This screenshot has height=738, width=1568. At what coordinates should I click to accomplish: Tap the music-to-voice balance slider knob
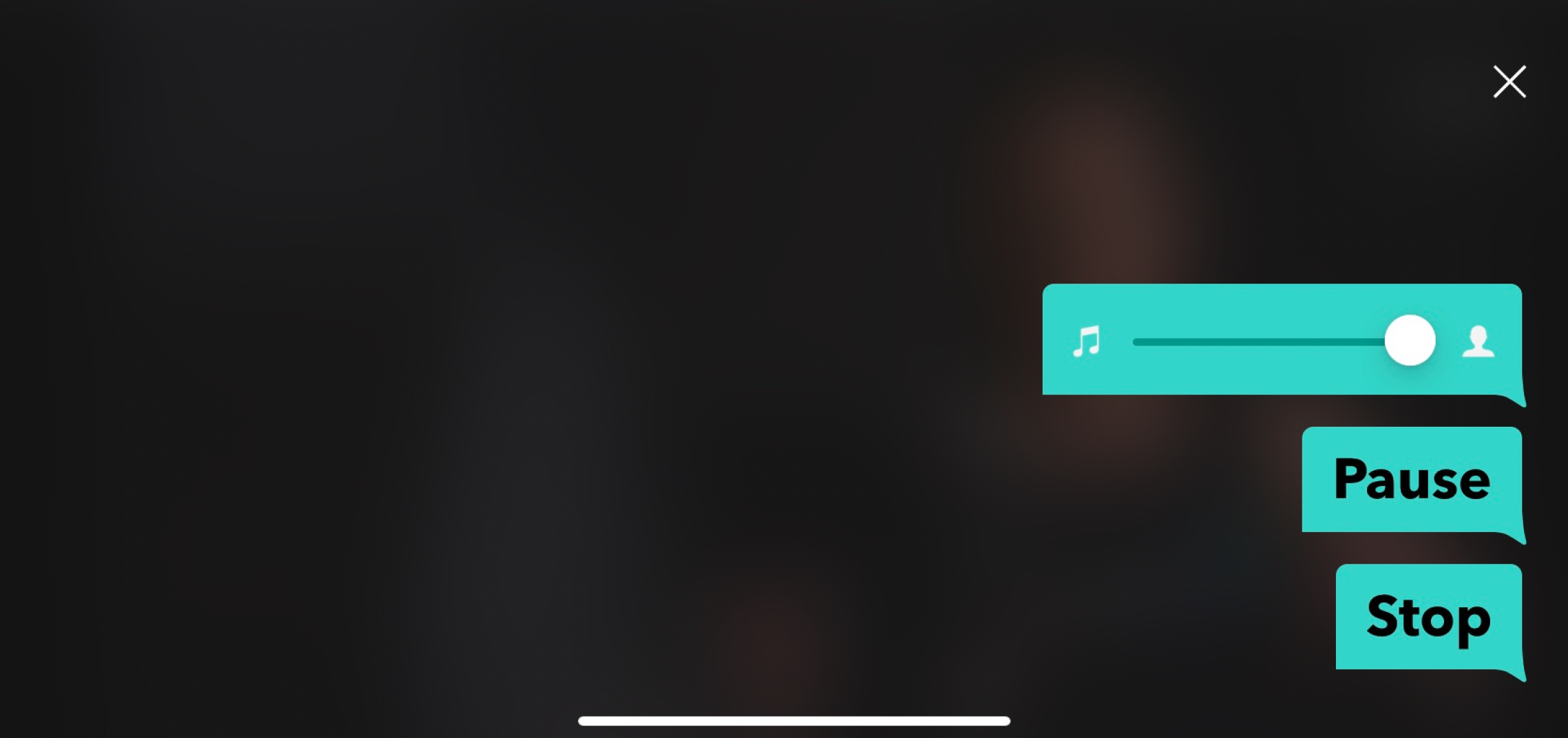pos(1410,340)
